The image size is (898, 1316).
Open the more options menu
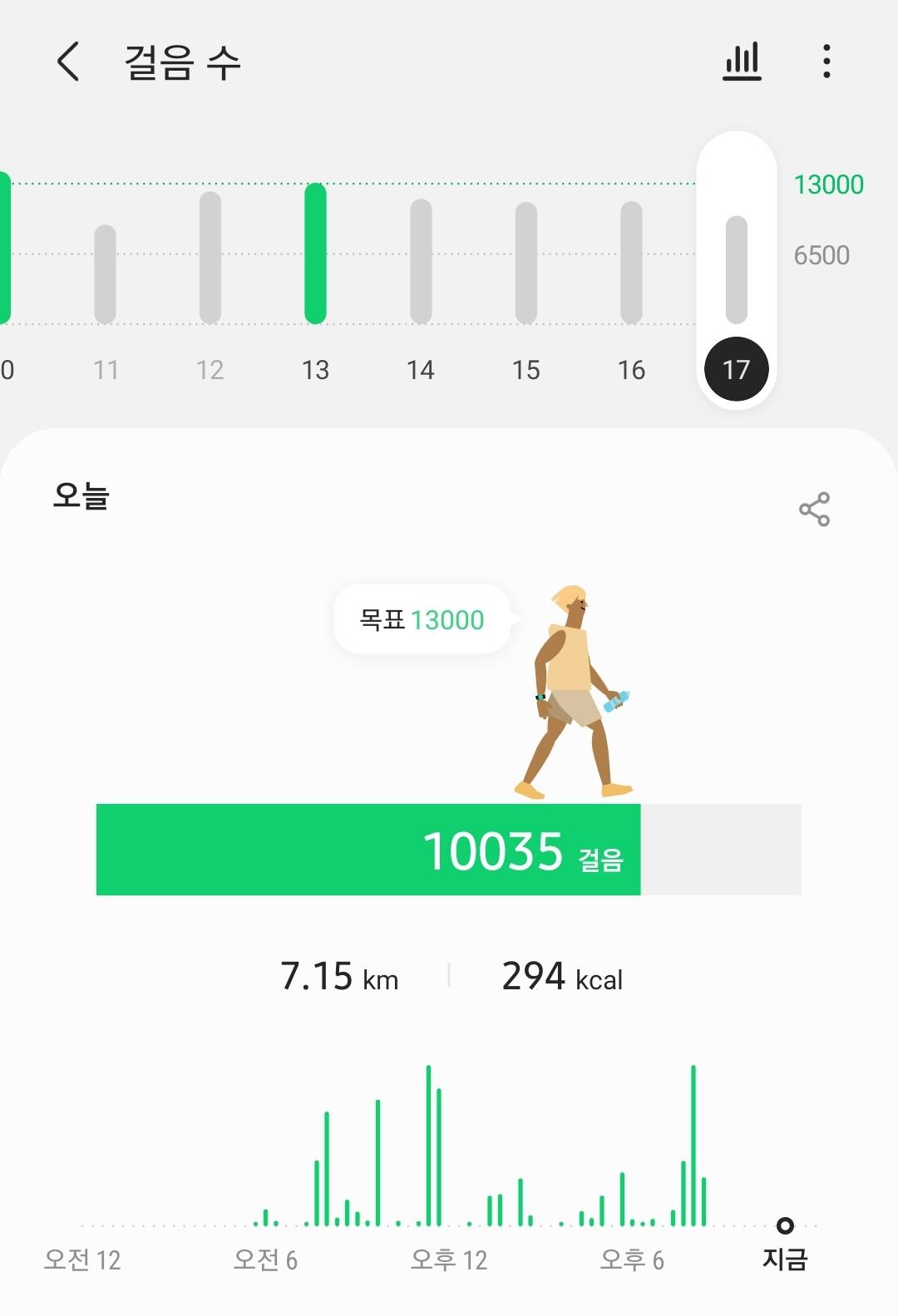(826, 62)
